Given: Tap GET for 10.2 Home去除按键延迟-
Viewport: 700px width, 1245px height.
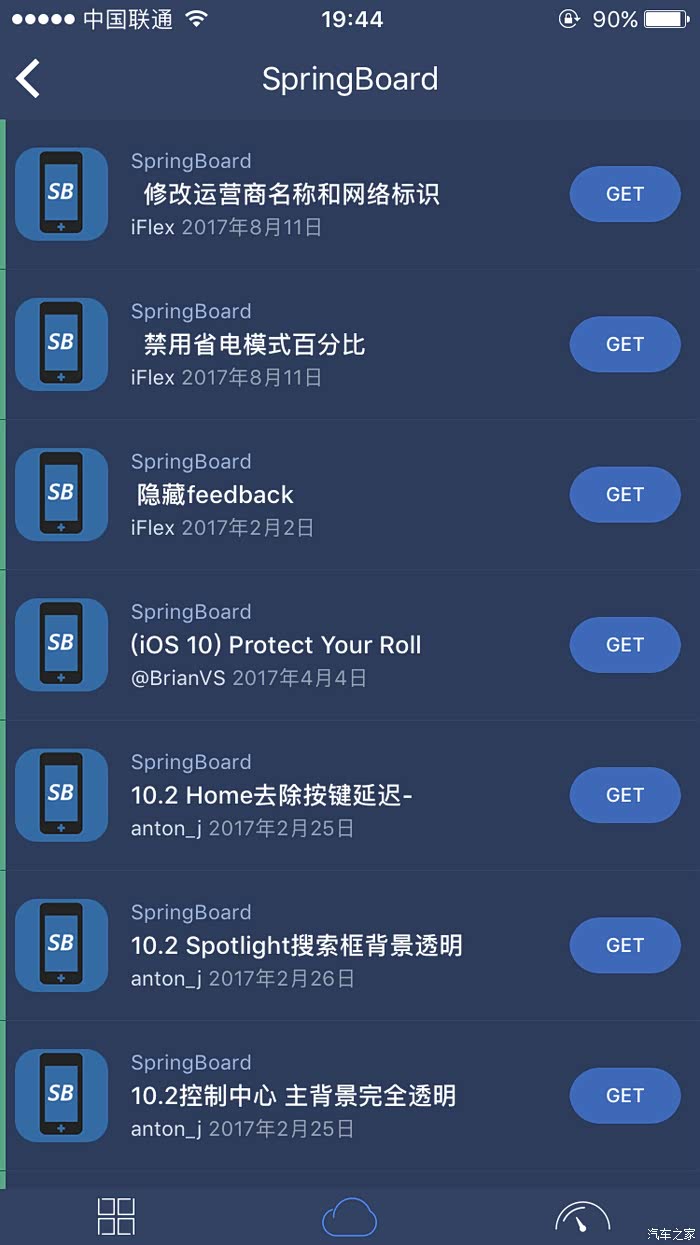Looking at the screenshot, I should point(625,795).
